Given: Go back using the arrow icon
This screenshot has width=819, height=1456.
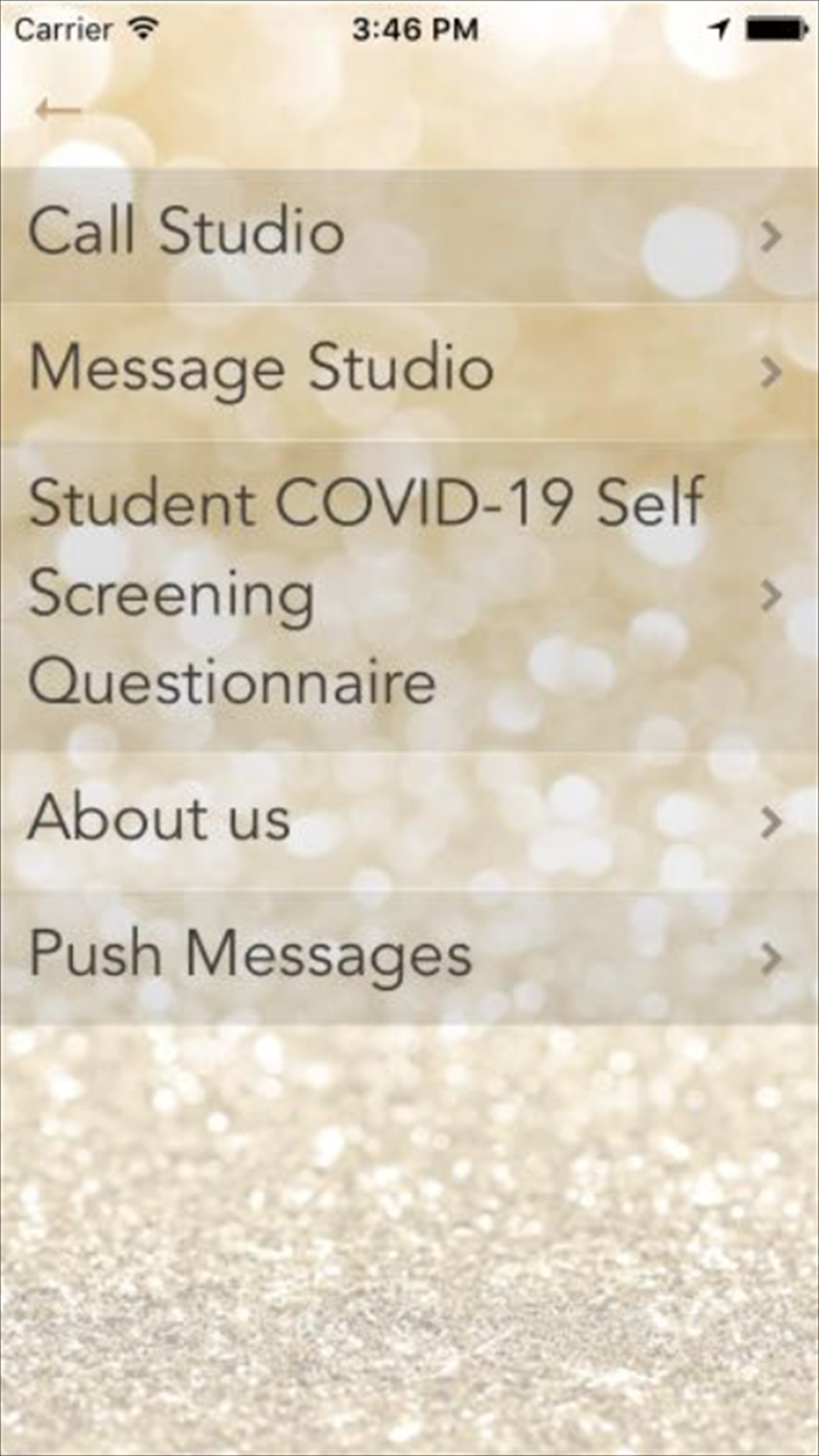Looking at the screenshot, I should tap(58, 110).
